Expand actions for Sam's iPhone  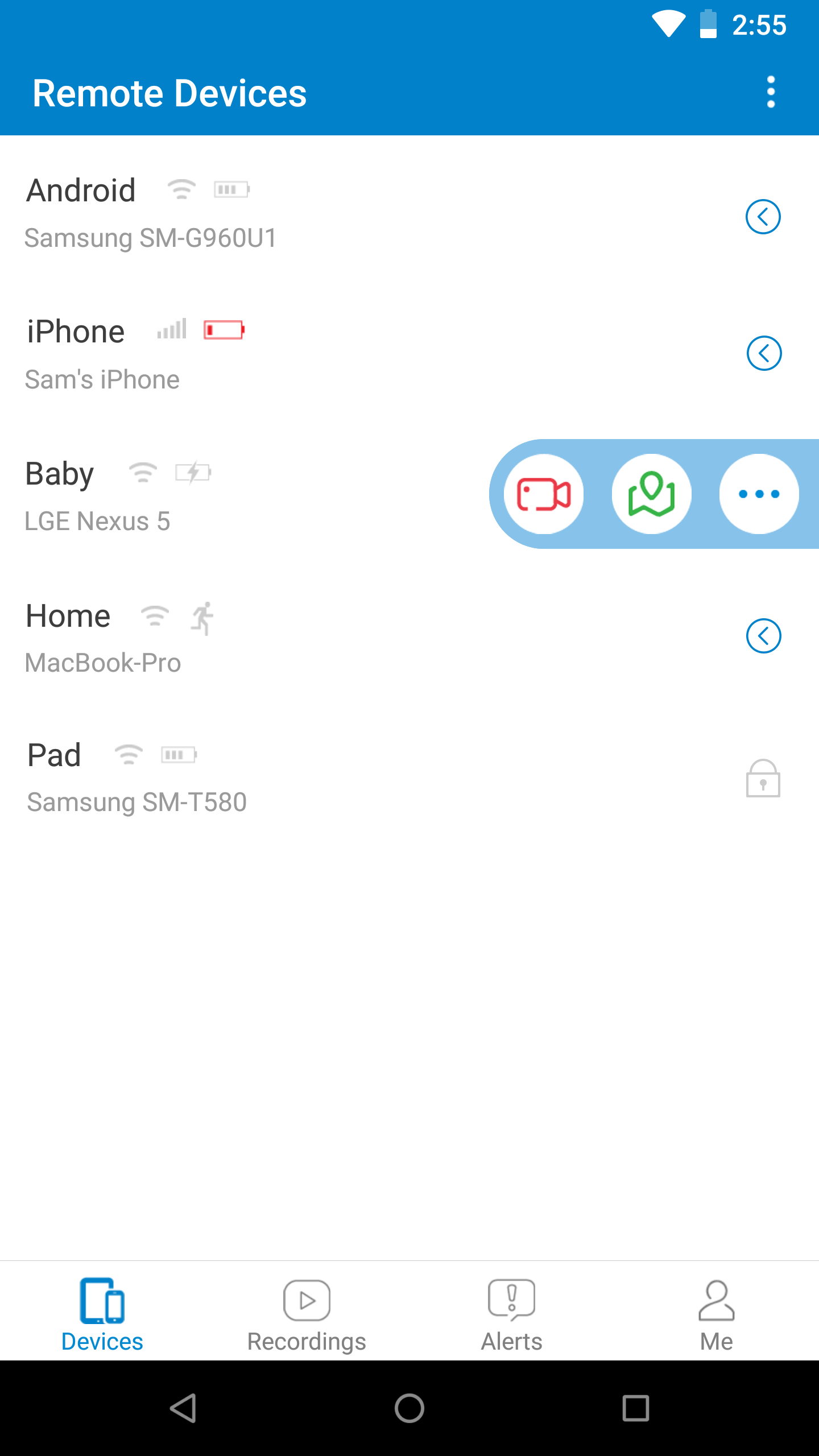(764, 353)
